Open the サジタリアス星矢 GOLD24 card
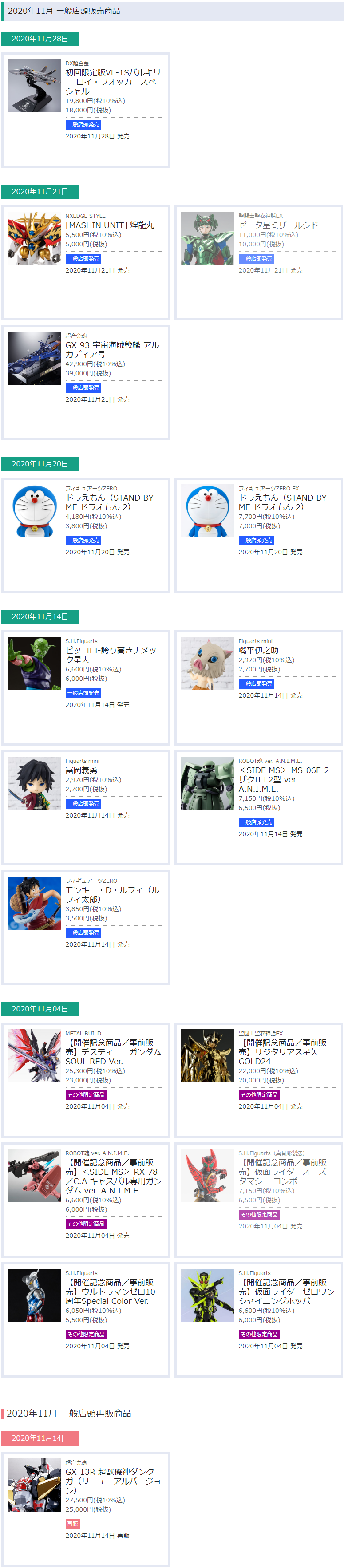This screenshot has height=1568, width=344. pyautogui.click(x=259, y=1080)
